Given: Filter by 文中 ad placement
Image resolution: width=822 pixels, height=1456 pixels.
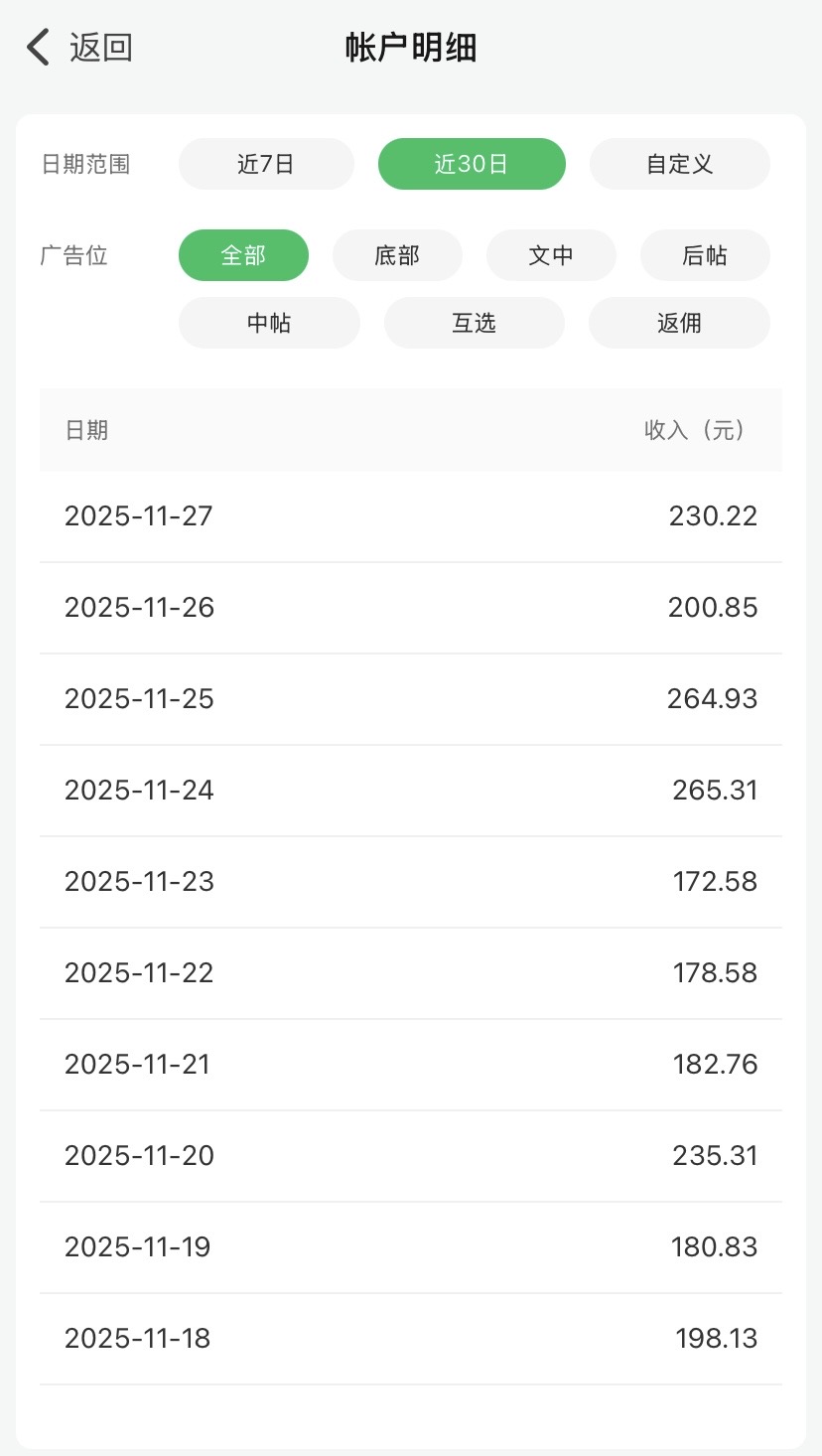Looking at the screenshot, I should pyautogui.click(x=551, y=255).
